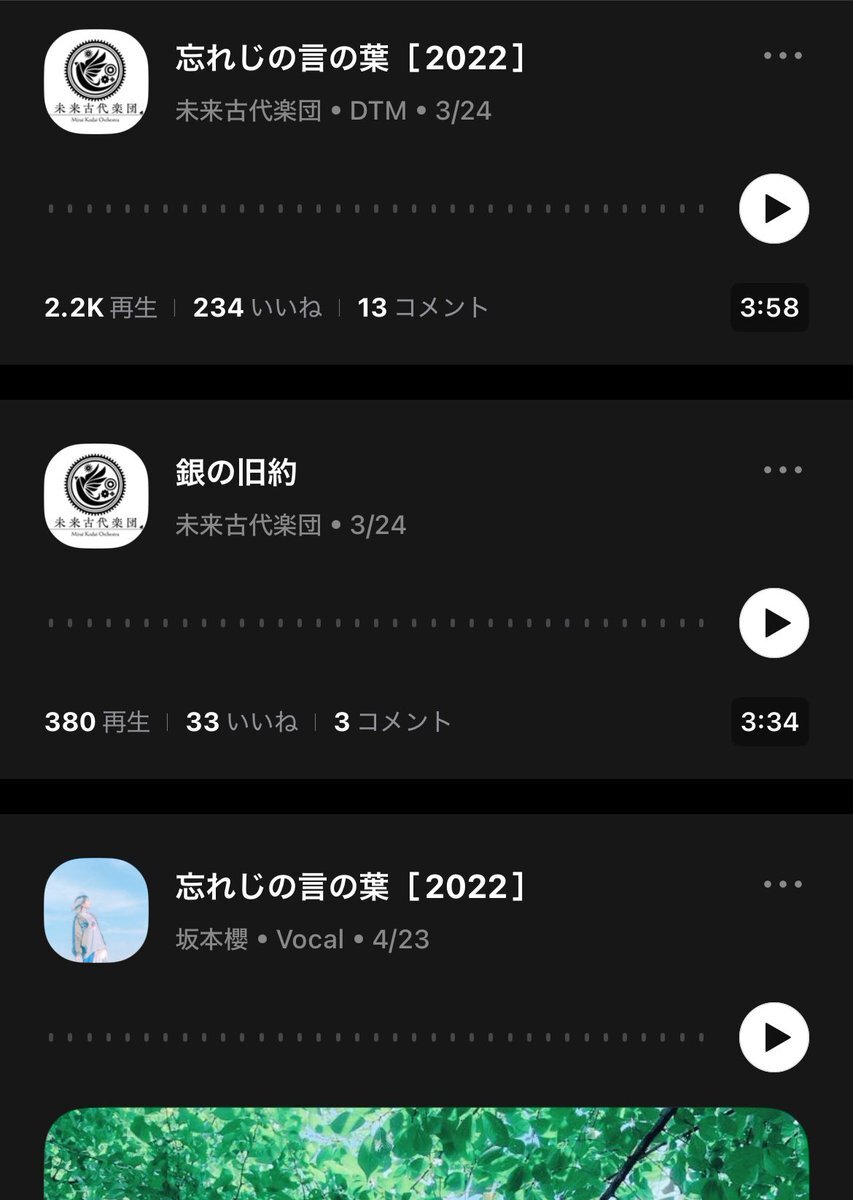This screenshot has width=853, height=1200.
Task: Seek in 坂本櫻's track waveform
Action: (x=375, y=1037)
